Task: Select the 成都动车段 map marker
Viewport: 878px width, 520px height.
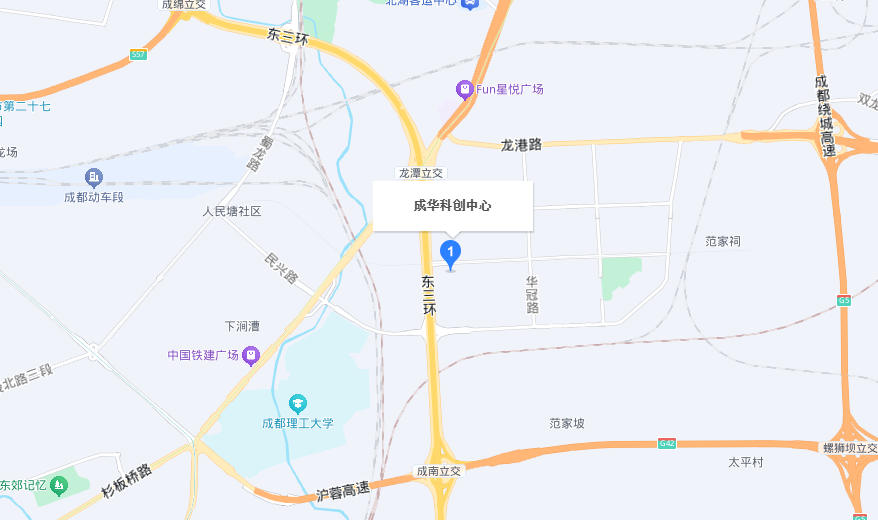Action: tap(94, 178)
